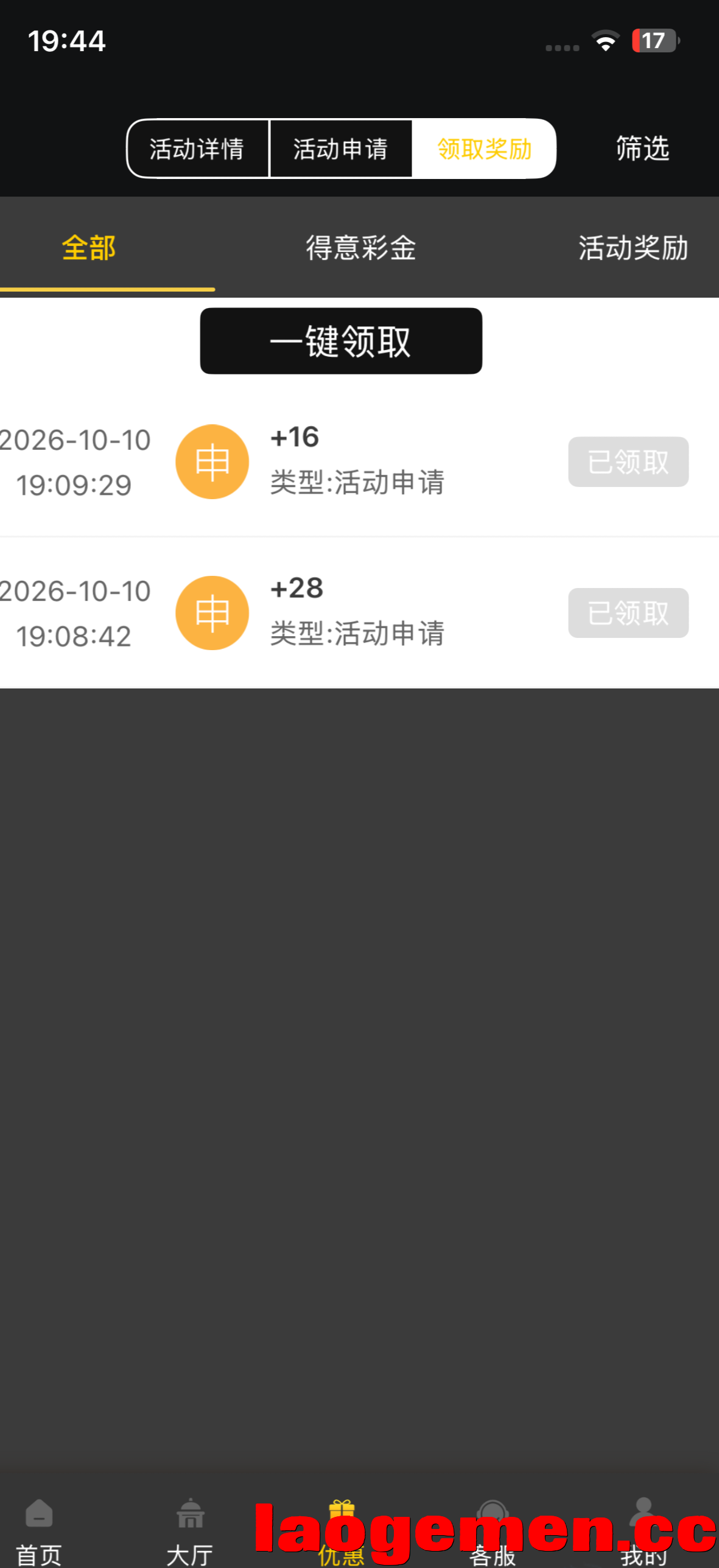Tap 已领取 on the +28 reward
Screen dimensions: 719x1568
[x=628, y=613]
